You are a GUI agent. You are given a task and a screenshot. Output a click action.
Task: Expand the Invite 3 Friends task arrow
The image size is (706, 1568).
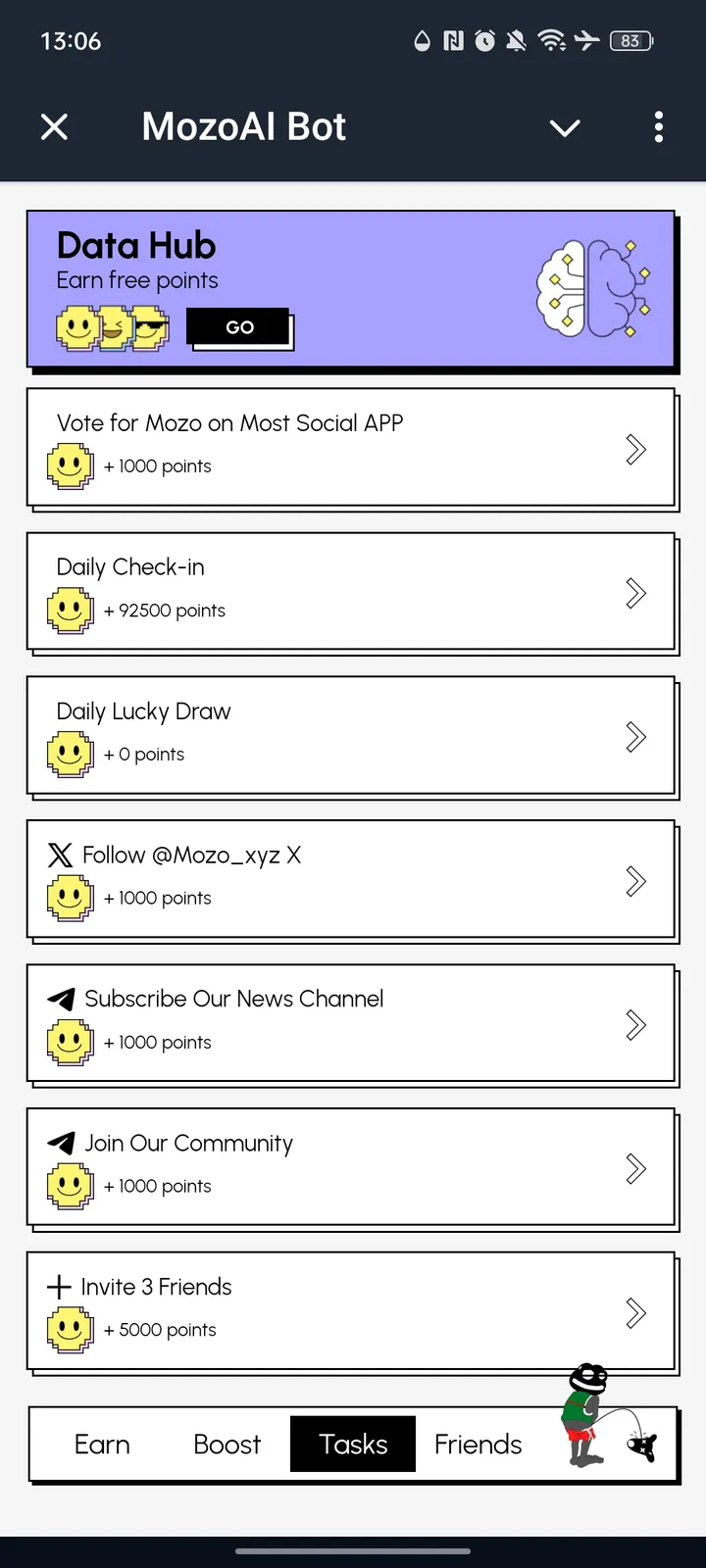pos(635,1312)
